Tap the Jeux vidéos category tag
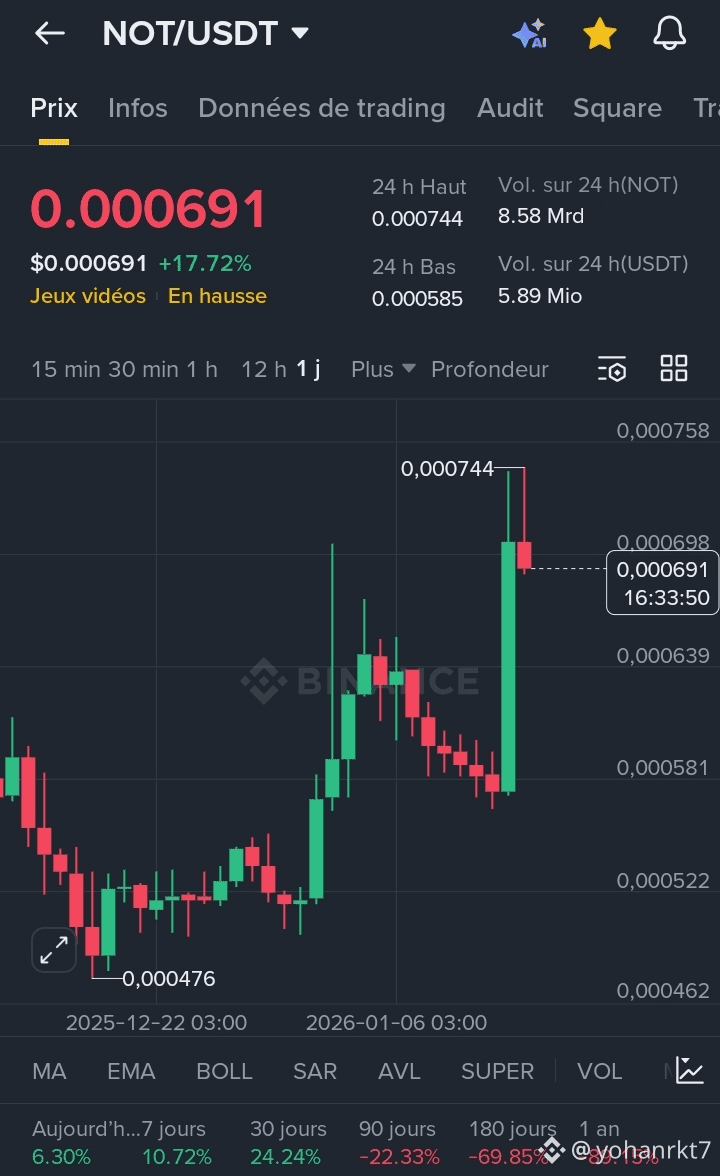 point(87,296)
